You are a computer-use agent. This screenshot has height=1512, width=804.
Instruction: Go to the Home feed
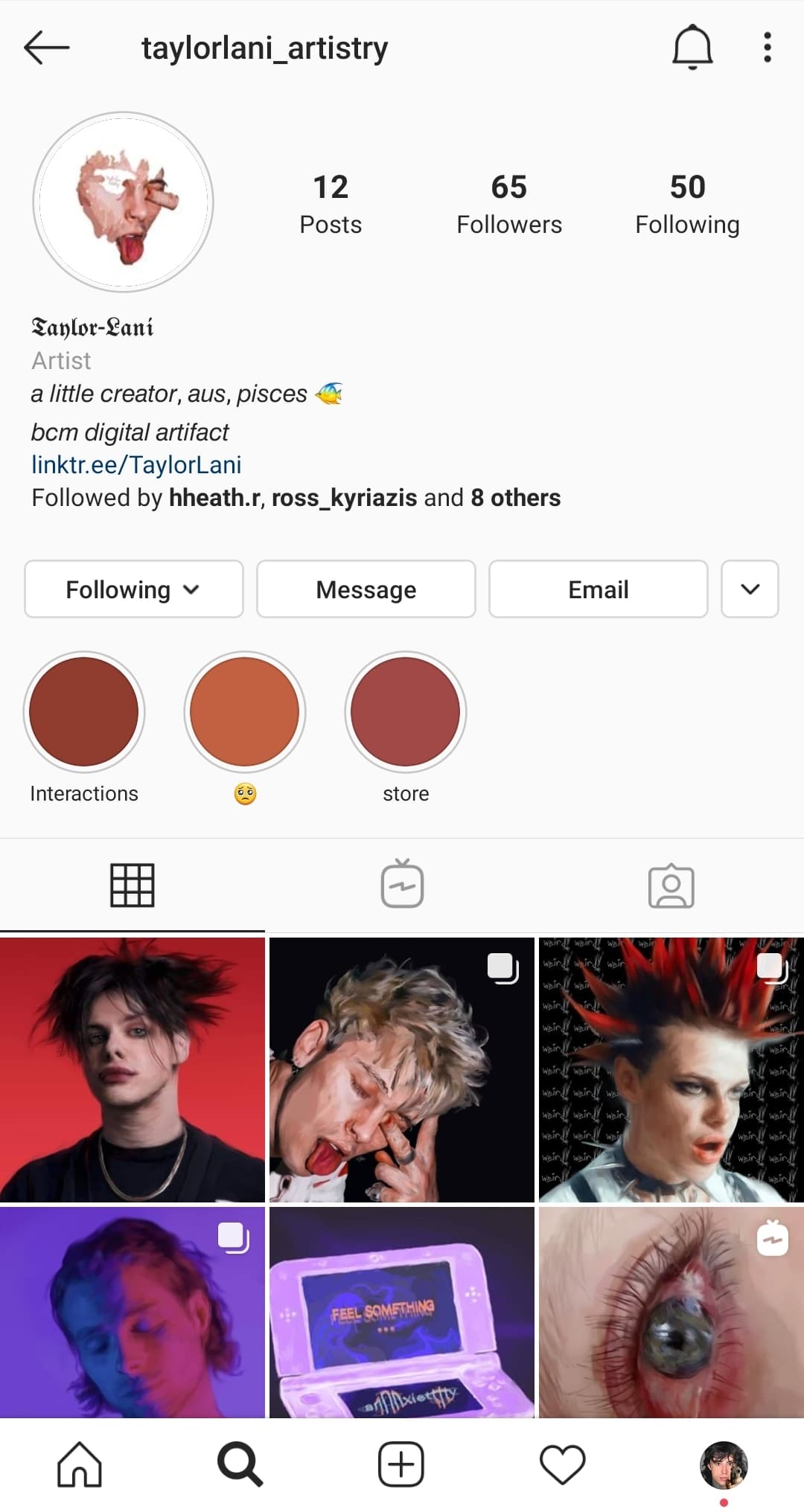[x=80, y=1464]
